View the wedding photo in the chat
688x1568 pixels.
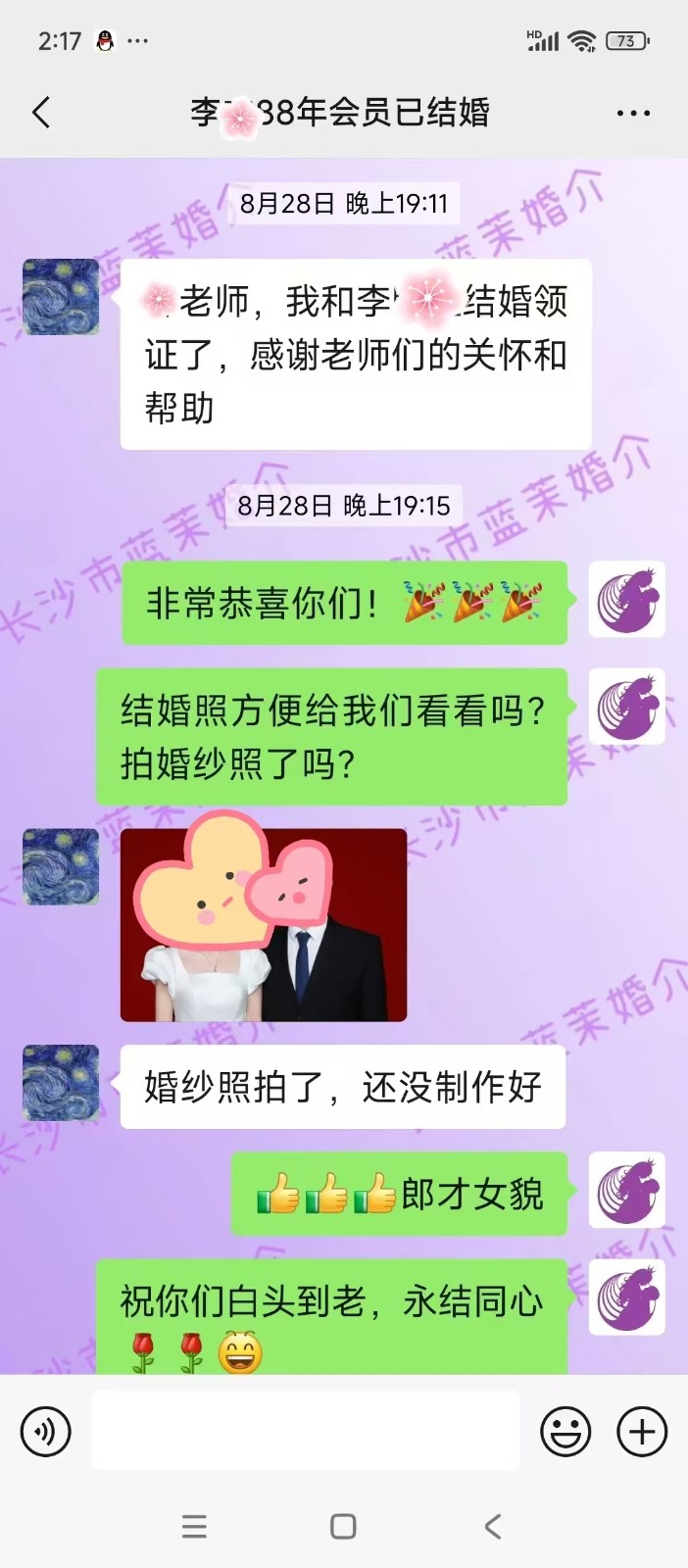pyautogui.click(x=264, y=925)
